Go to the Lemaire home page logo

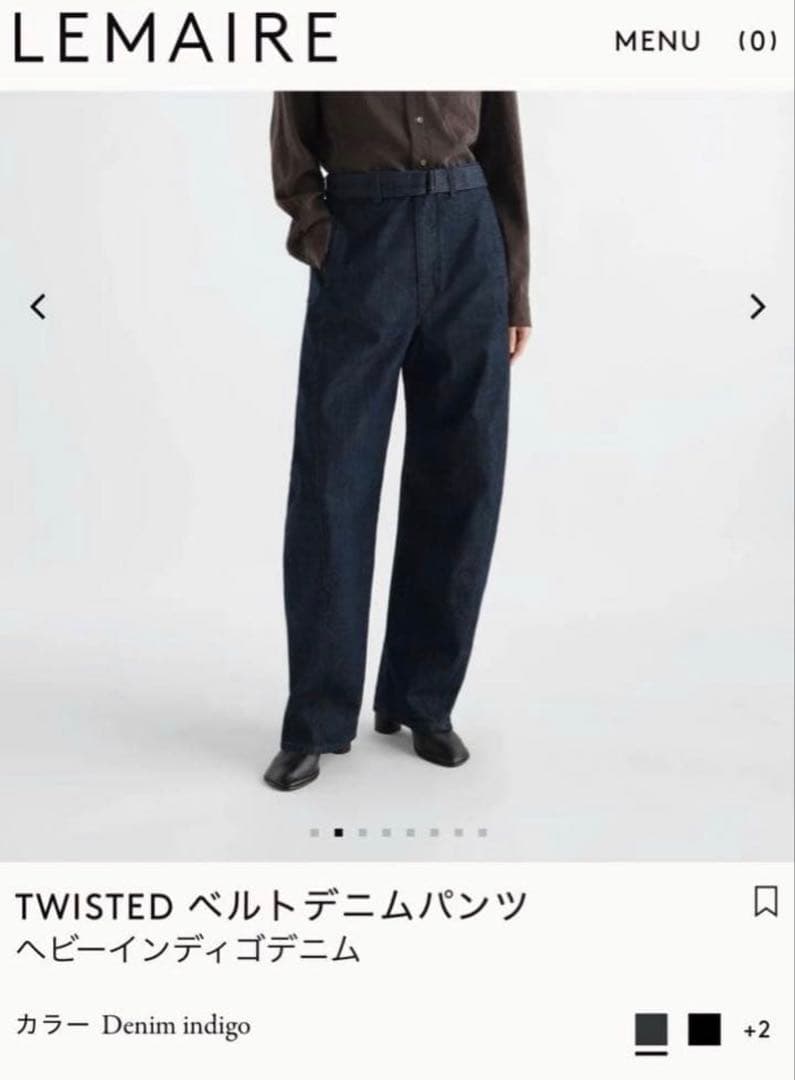[x=176, y=38]
